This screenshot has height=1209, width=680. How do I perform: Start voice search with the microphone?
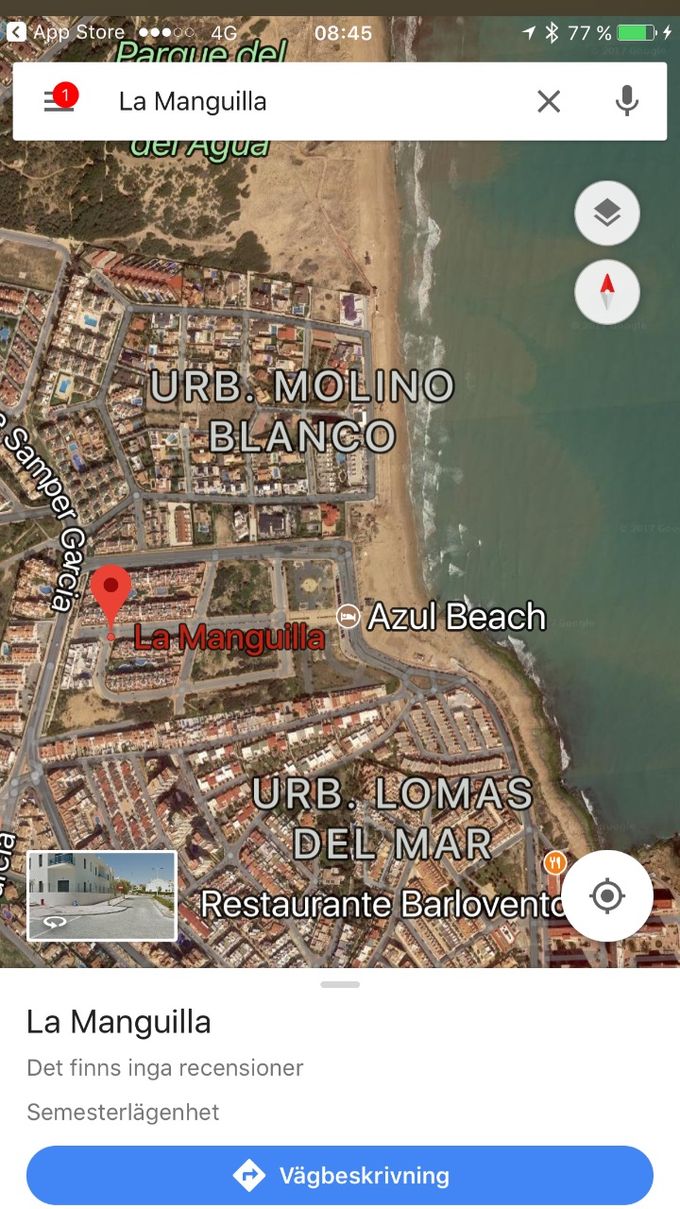pyautogui.click(x=627, y=101)
